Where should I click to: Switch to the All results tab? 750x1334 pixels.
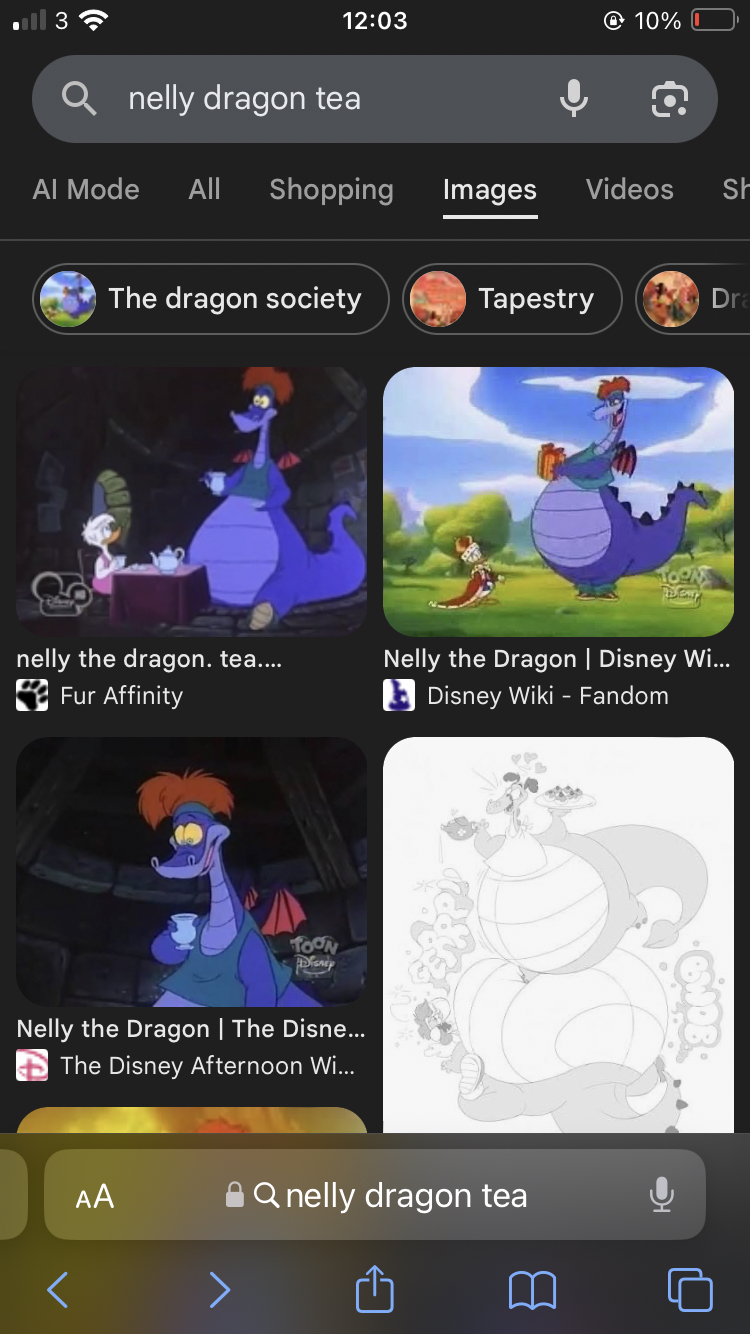pos(204,190)
